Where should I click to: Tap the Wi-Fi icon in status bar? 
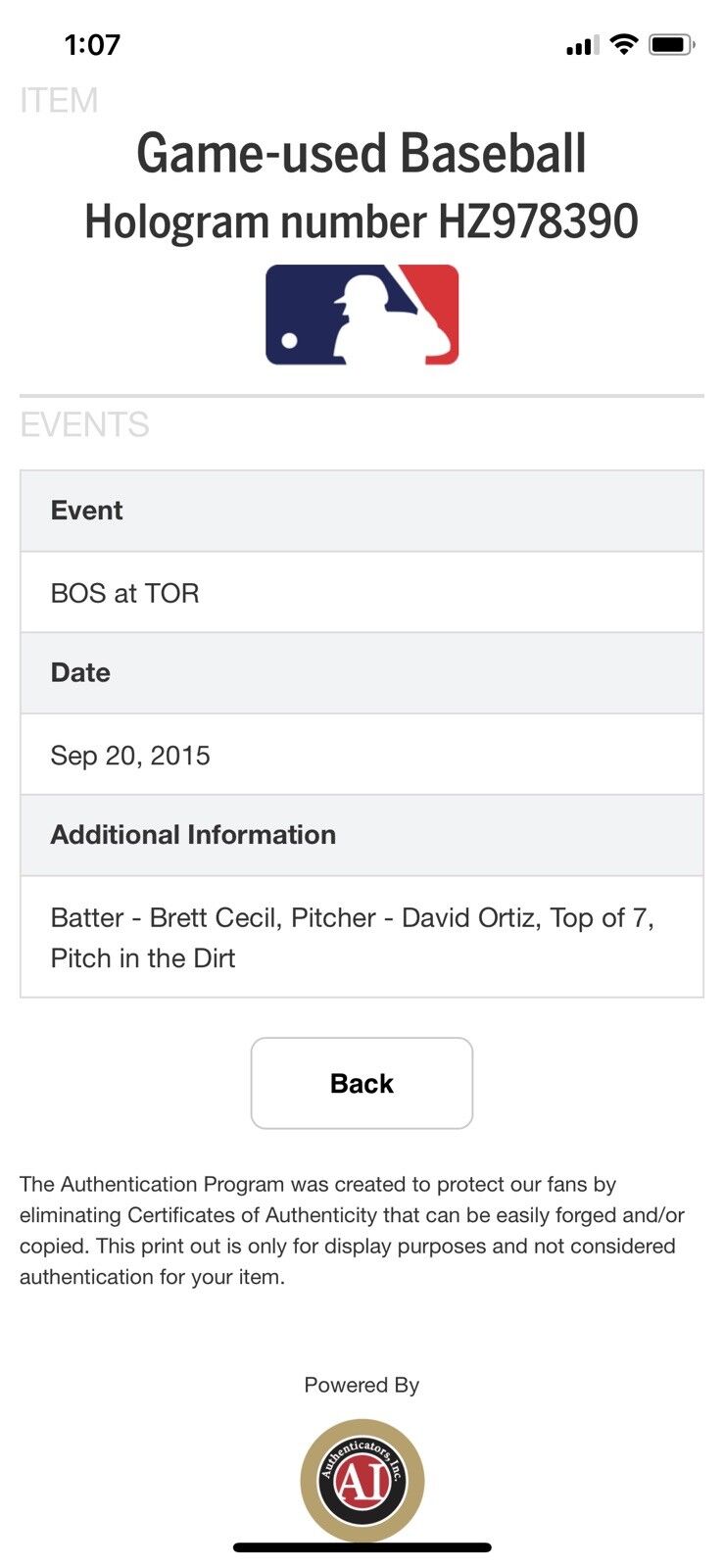[620, 43]
